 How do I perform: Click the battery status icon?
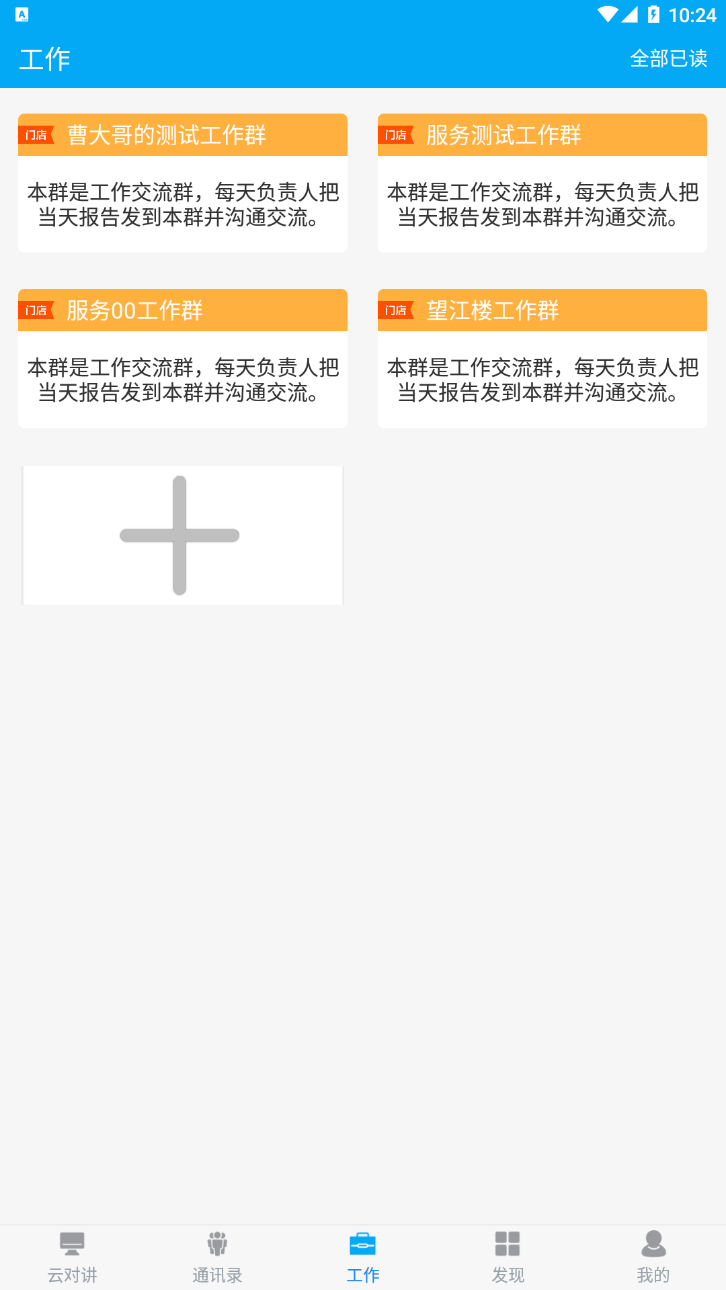point(655,15)
